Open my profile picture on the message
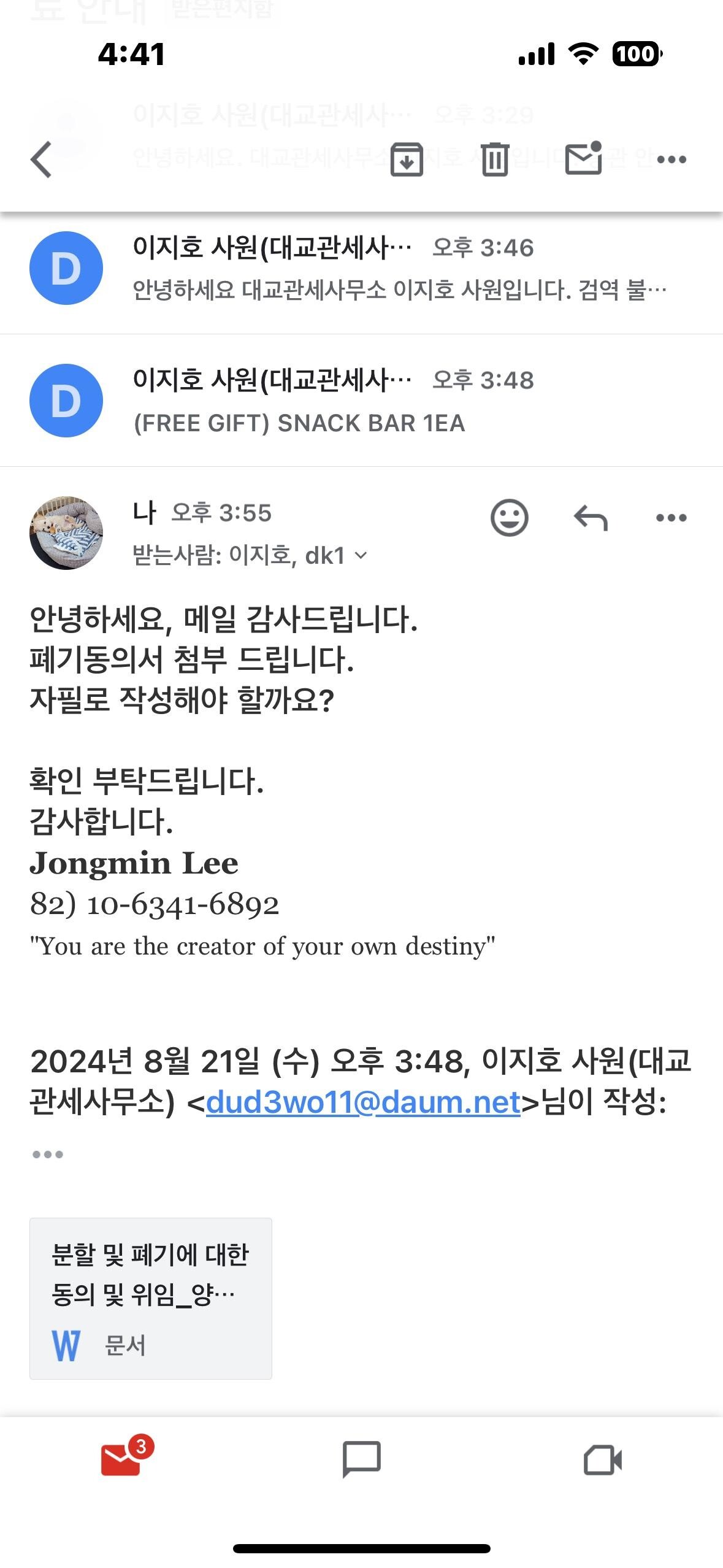 click(66, 532)
